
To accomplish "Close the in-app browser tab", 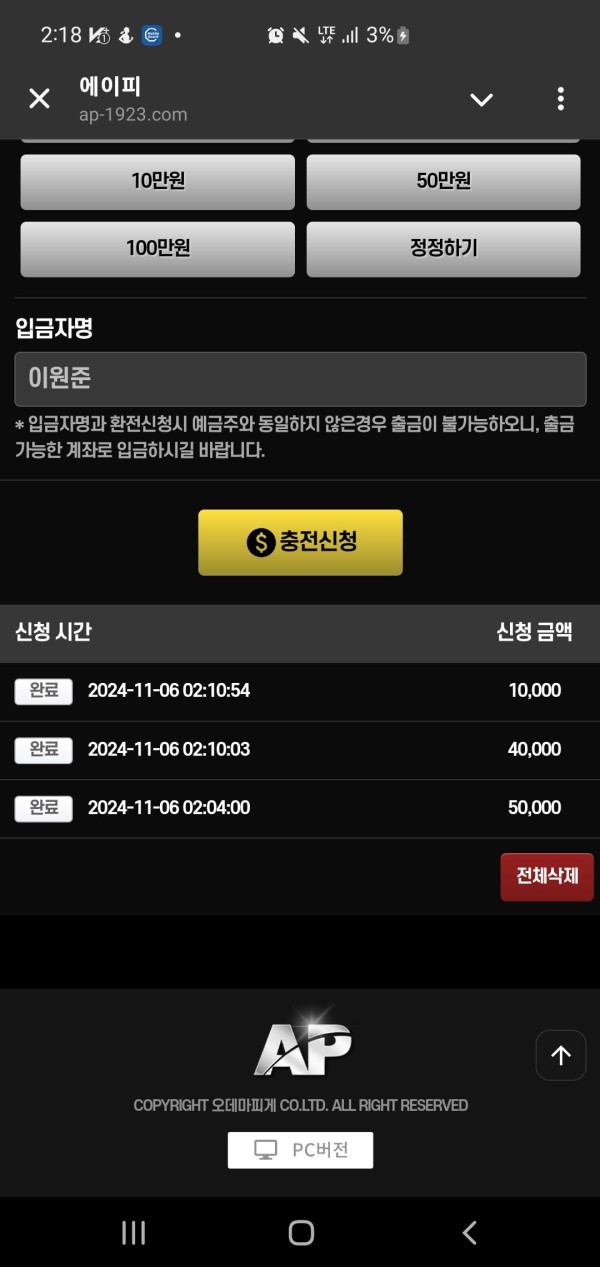I will point(39,98).
